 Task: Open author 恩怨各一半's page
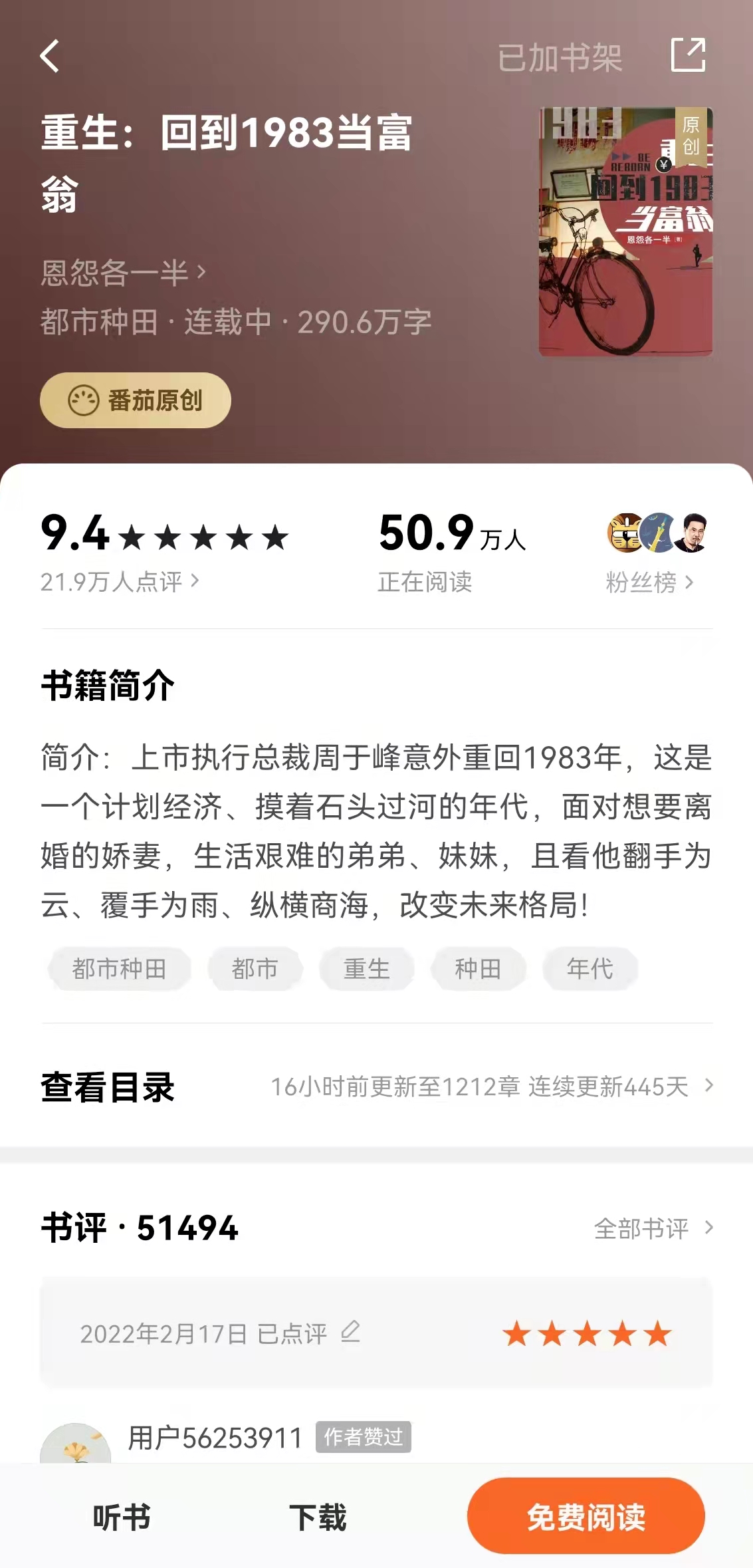click(123, 273)
